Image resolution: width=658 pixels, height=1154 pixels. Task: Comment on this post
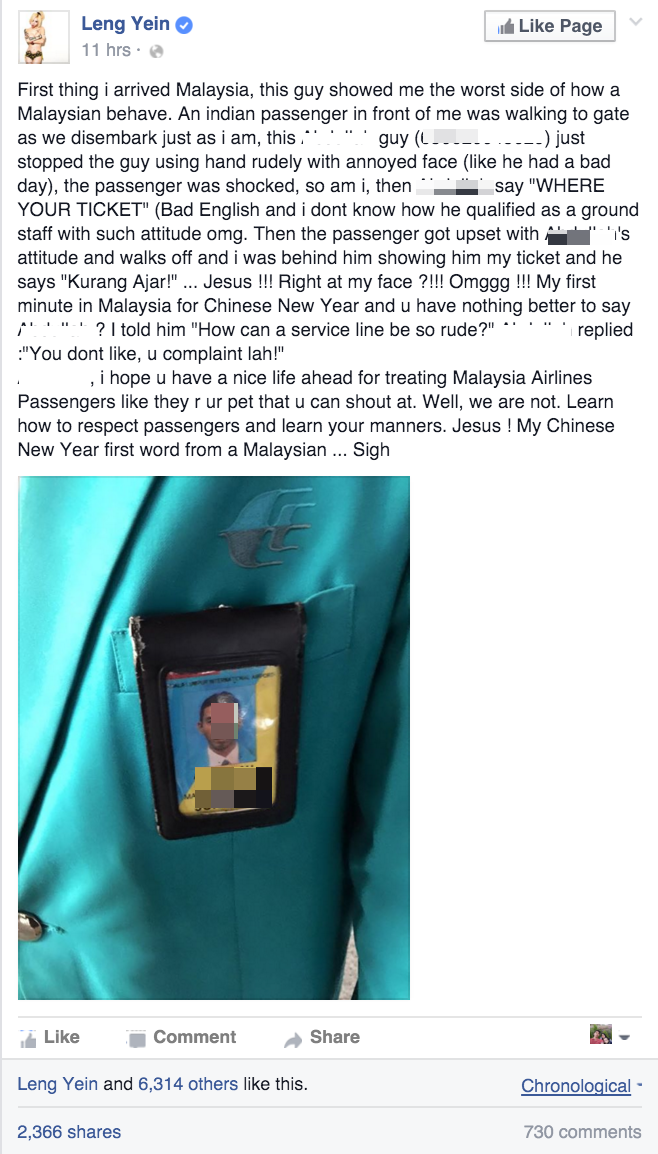click(182, 1037)
